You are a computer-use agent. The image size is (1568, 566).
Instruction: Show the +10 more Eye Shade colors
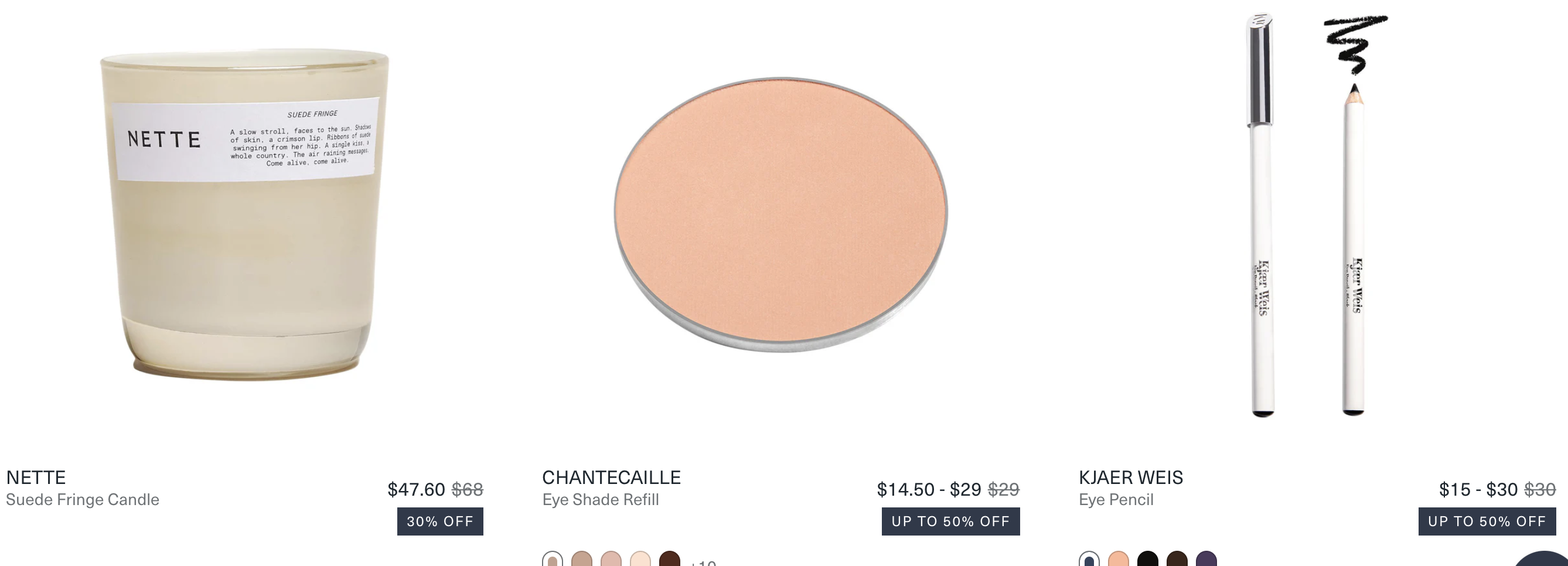(704, 562)
